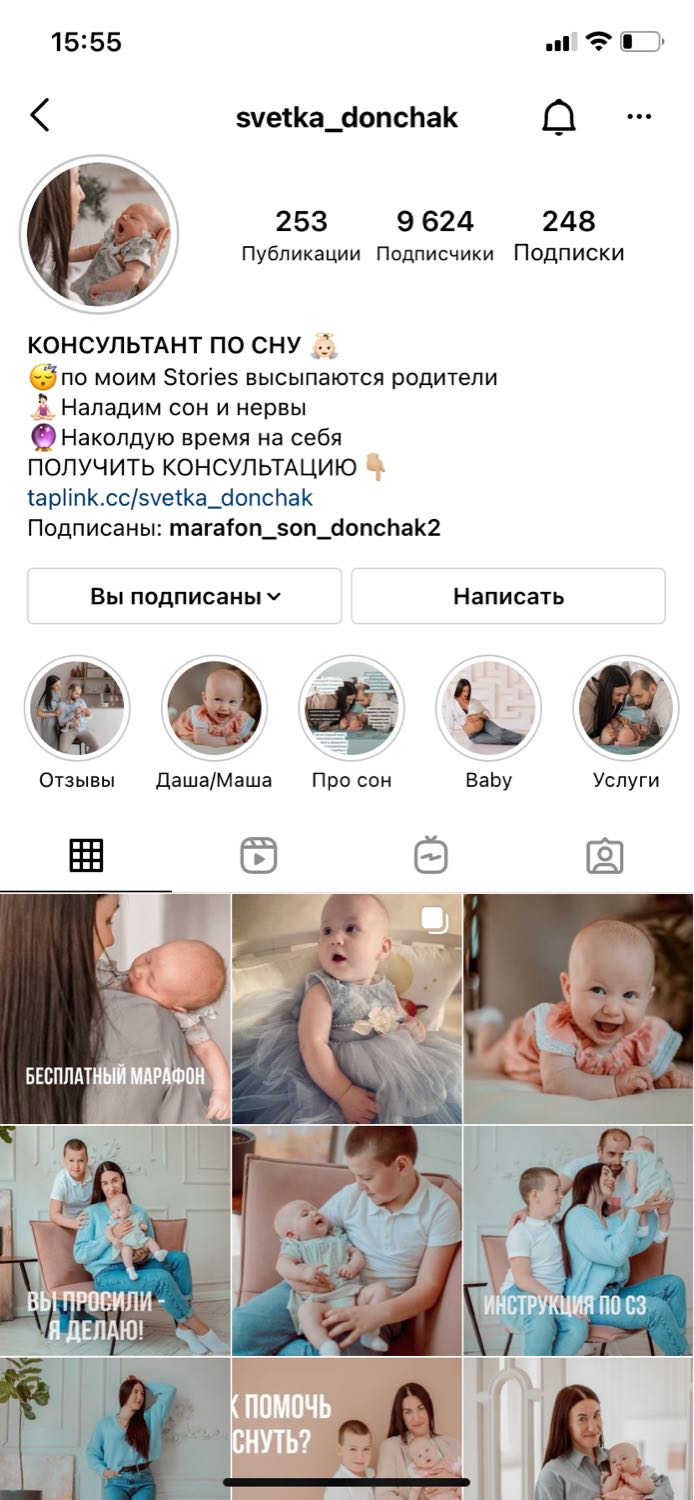Open the three-dot overflow menu
The width and height of the screenshot is (694, 1500).
click(x=639, y=117)
